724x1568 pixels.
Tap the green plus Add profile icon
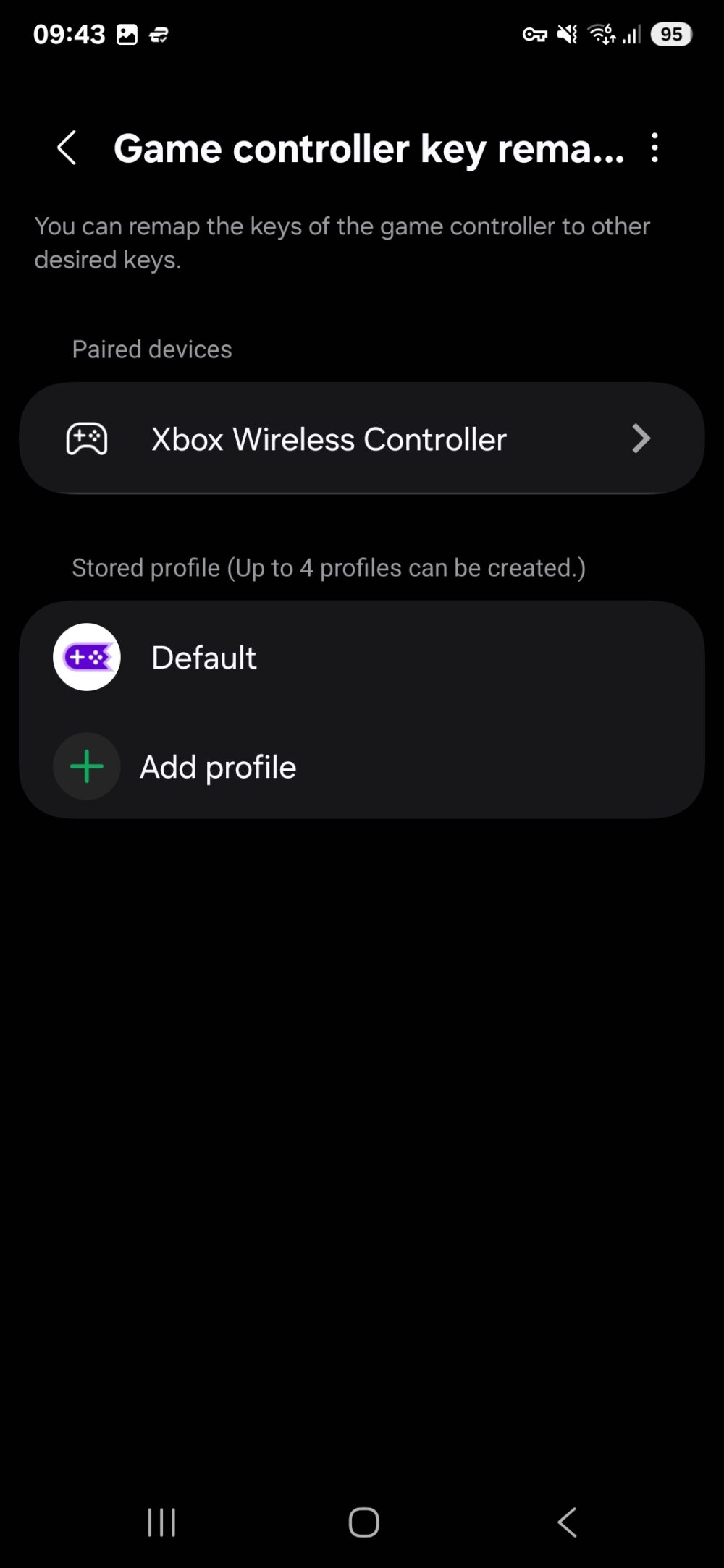[x=86, y=766]
